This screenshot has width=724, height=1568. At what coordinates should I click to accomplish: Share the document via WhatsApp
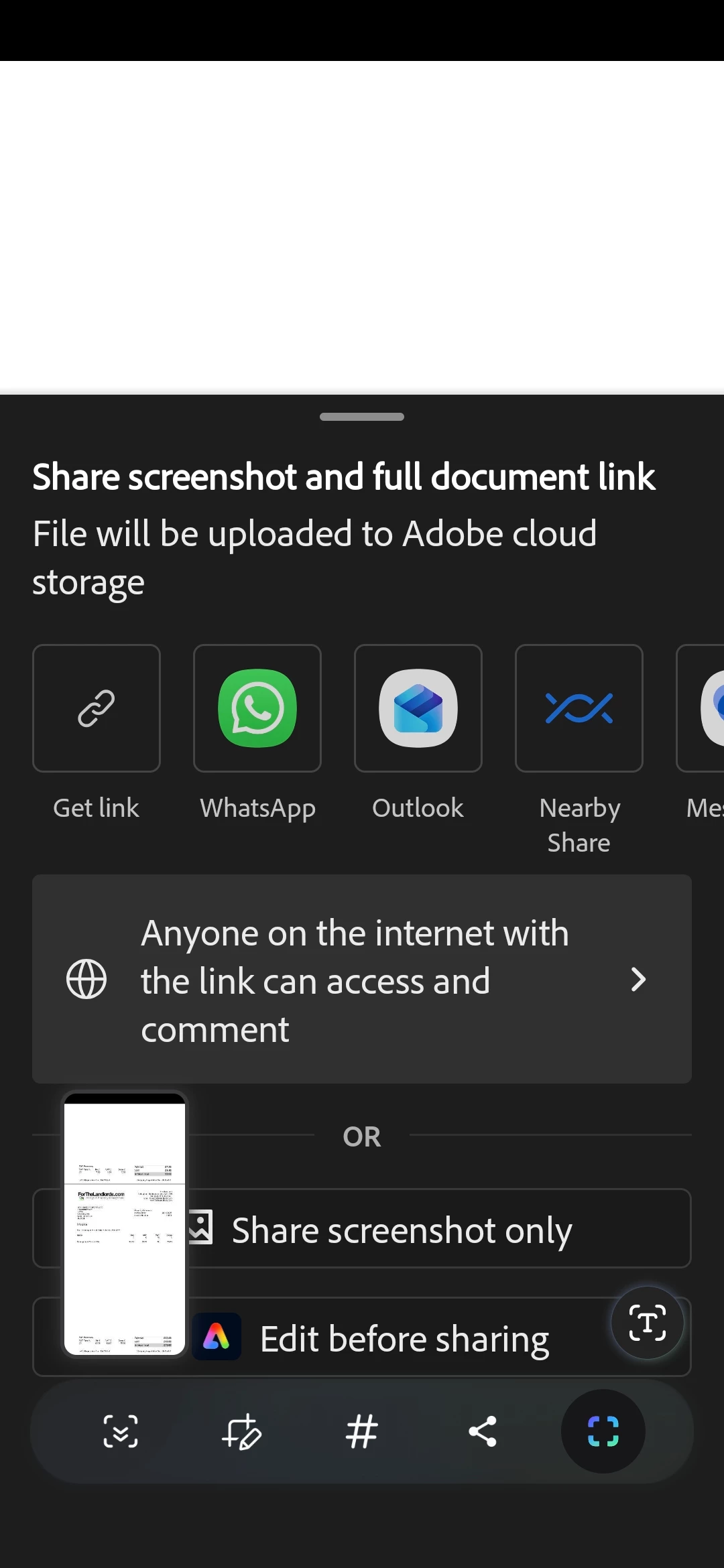click(257, 709)
